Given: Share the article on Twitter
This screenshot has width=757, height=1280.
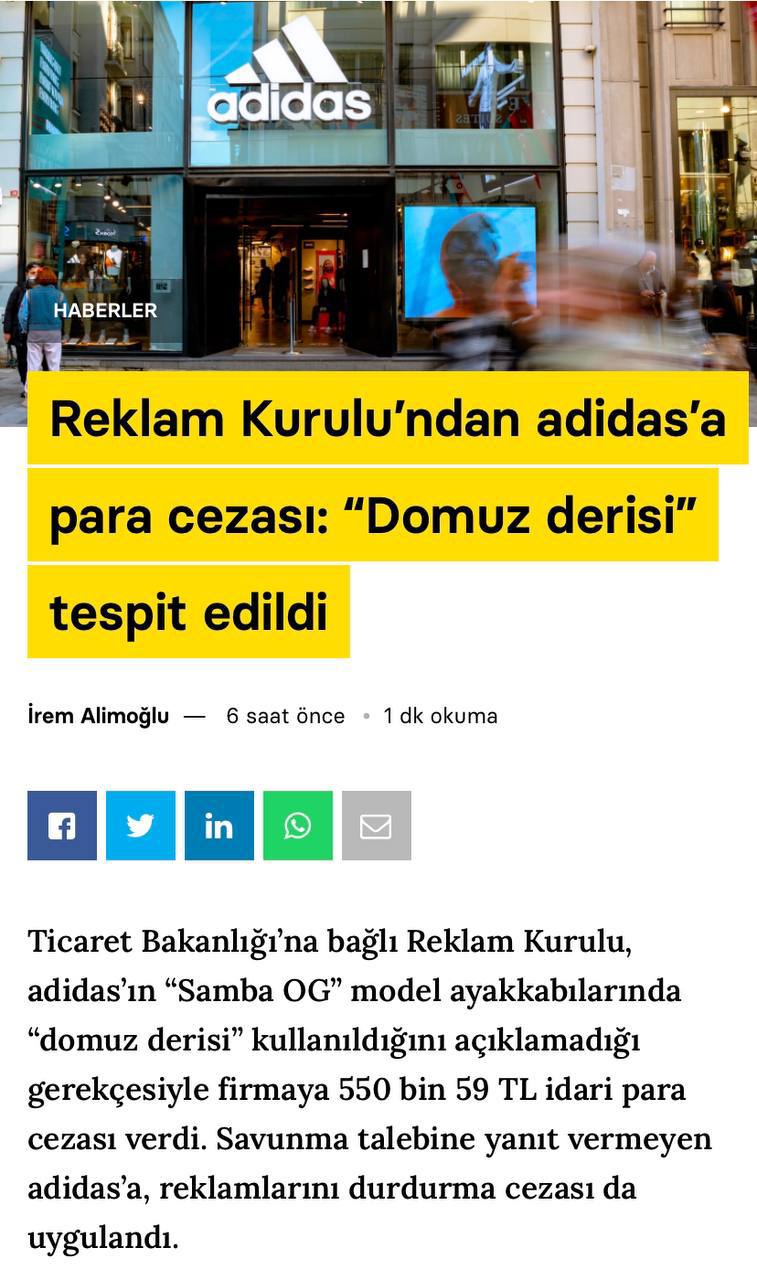Looking at the screenshot, I should pyautogui.click(x=140, y=826).
